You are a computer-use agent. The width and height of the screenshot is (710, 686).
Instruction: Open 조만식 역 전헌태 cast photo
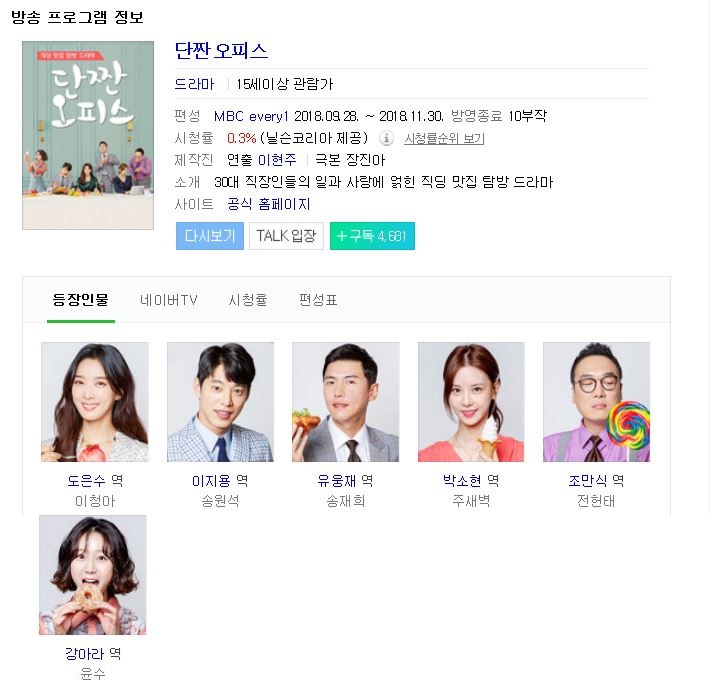coord(596,402)
